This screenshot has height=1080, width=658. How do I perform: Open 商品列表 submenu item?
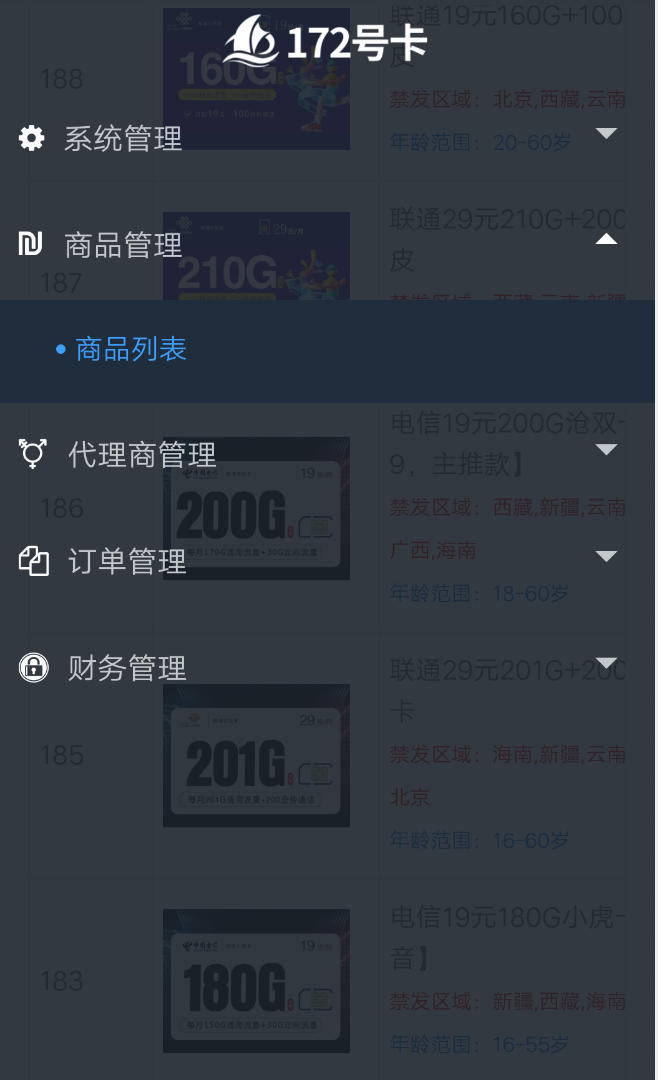coord(131,349)
